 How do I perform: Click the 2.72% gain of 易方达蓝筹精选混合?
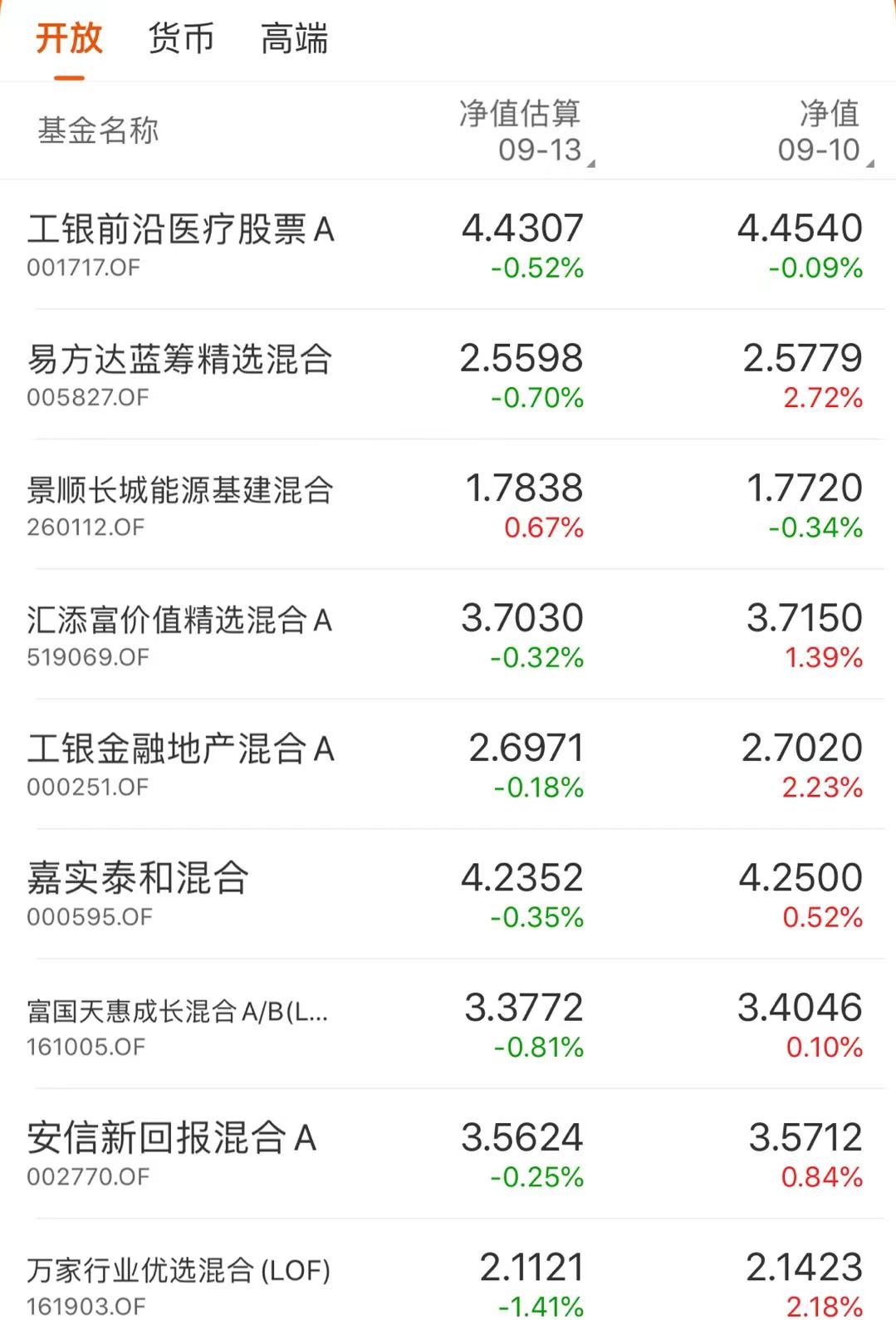tap(820, 398)
